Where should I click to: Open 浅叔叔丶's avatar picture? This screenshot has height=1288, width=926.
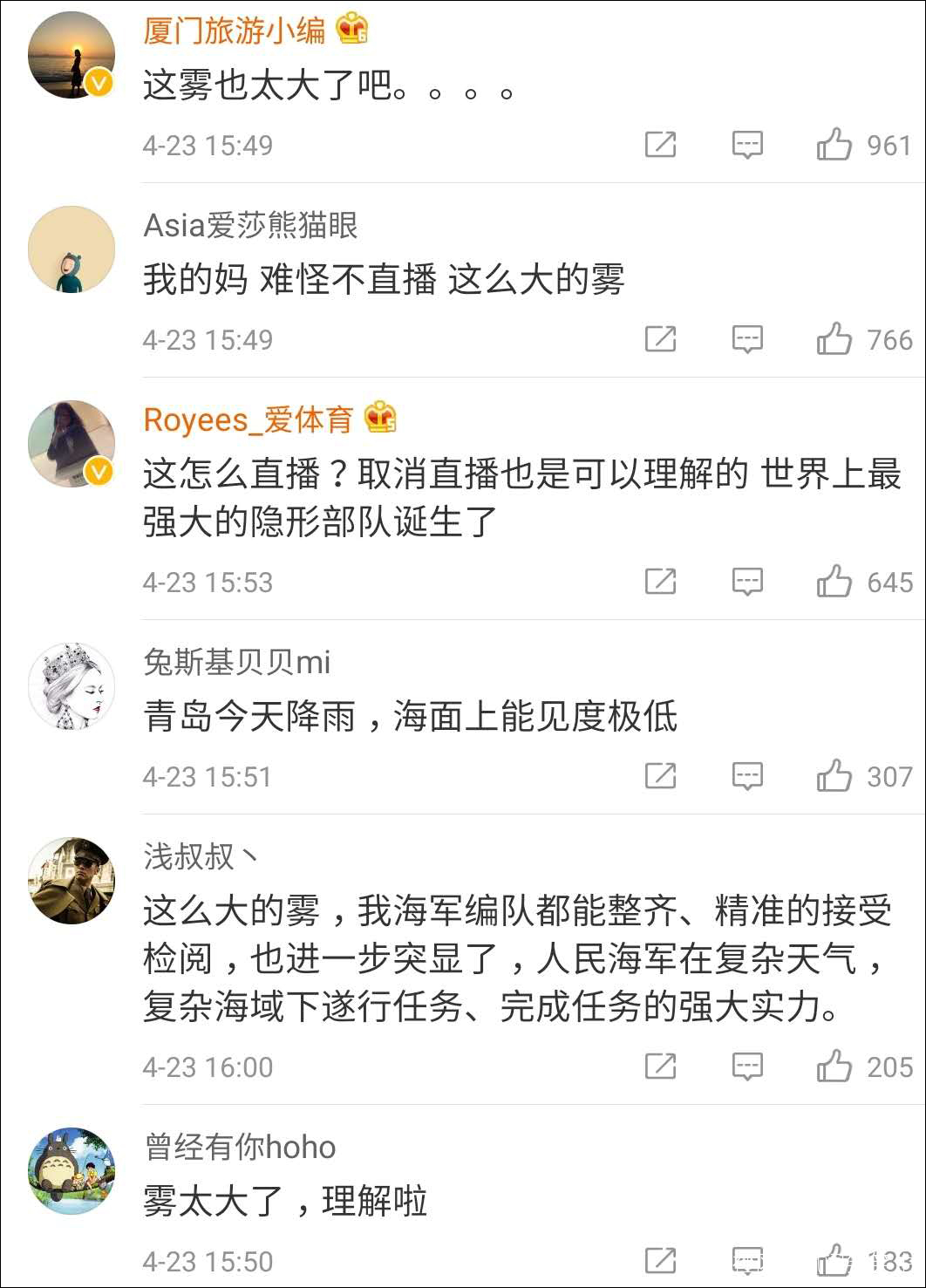pyautogui.click(x=71, y=881)
